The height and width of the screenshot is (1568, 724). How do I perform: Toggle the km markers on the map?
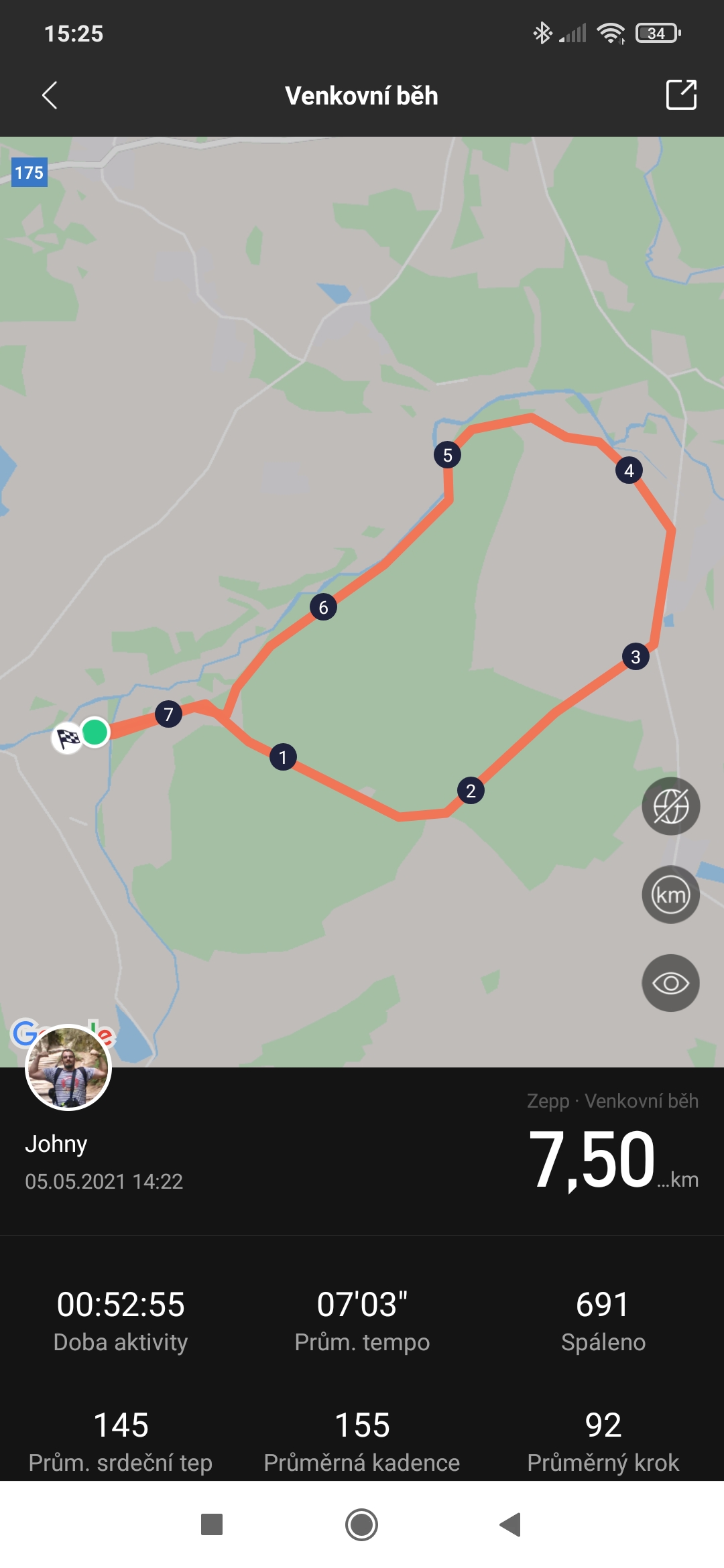coord(671,895)
